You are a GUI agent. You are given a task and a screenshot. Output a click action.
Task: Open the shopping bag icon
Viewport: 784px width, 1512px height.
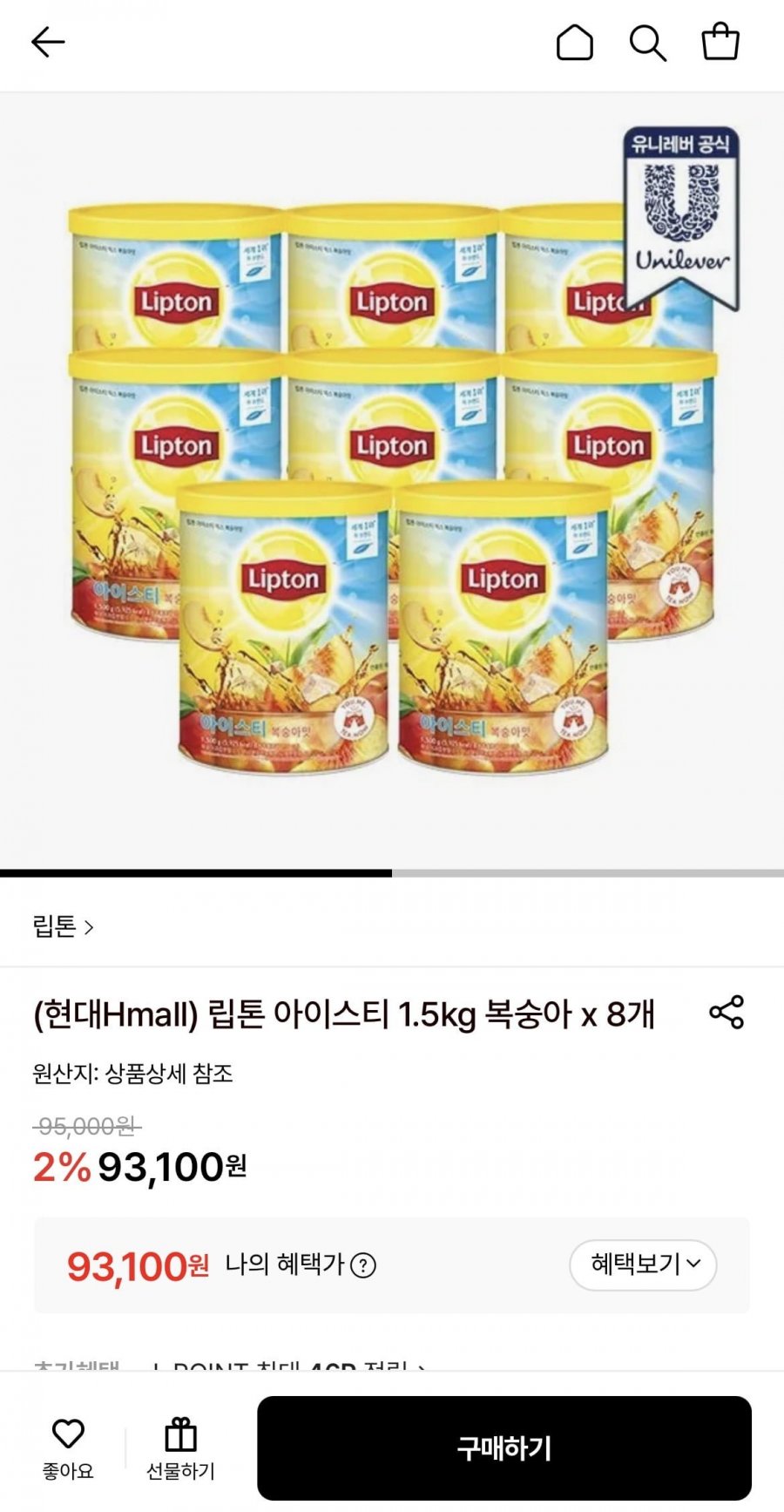point(721,41)
